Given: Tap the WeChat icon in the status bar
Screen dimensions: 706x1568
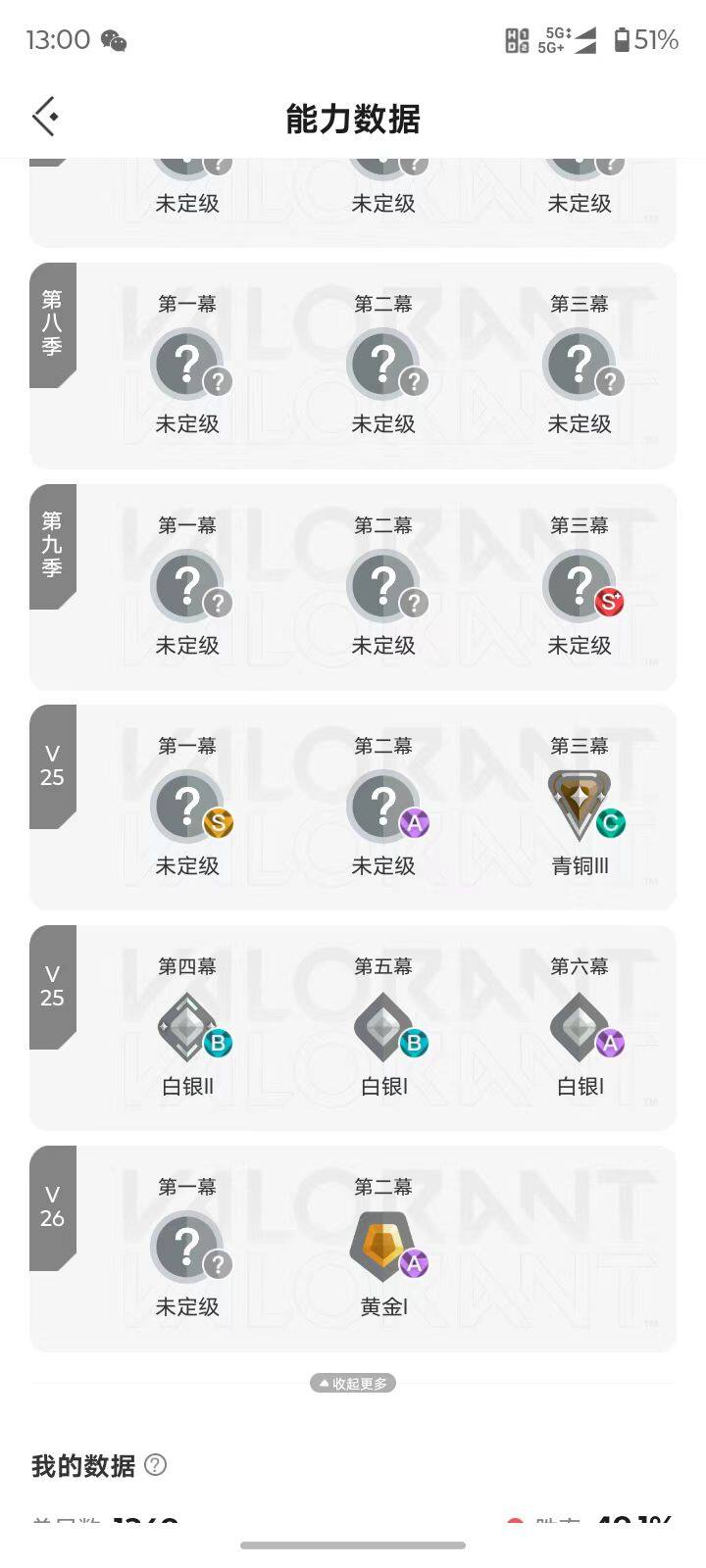Looking at the screenshot, I should point(116,41).
